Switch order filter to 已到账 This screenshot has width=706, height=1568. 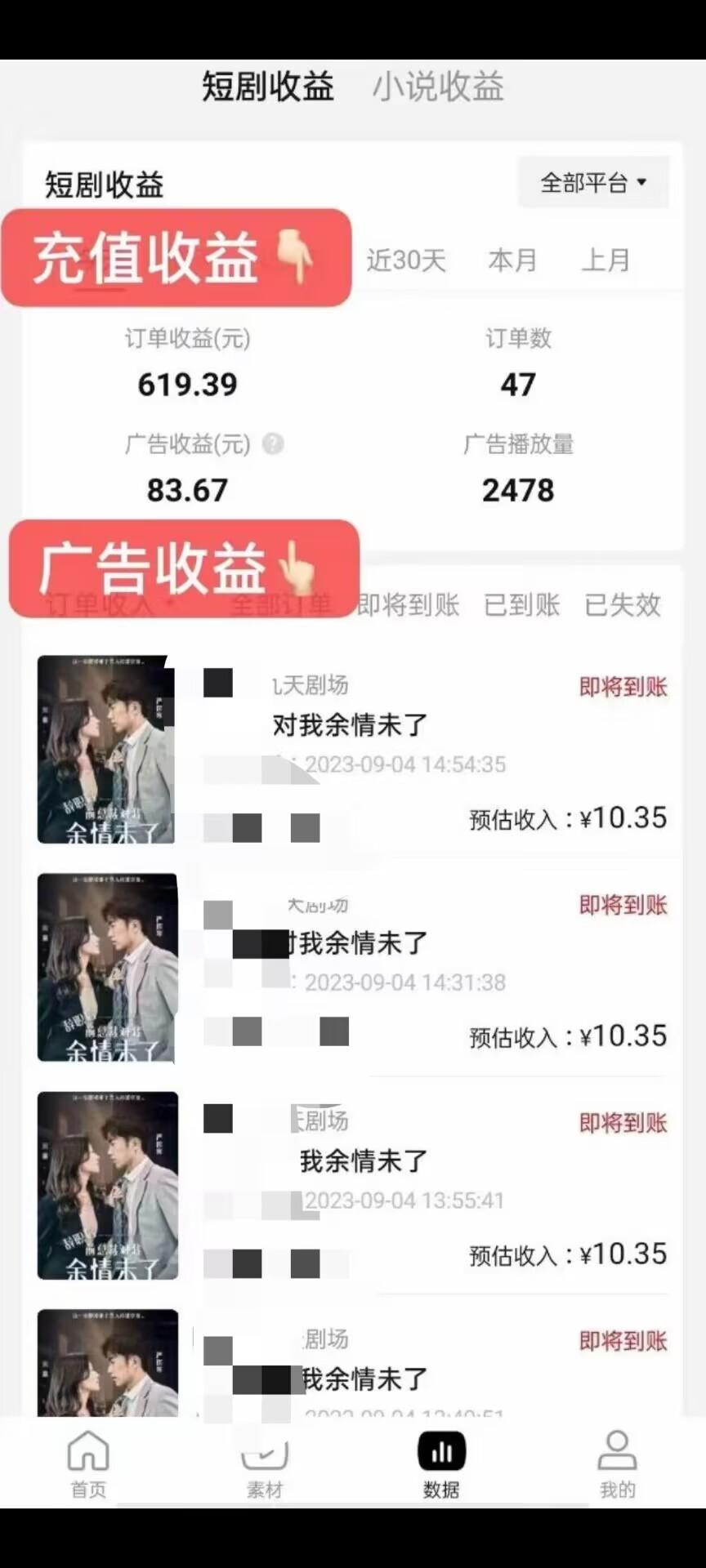522,605
